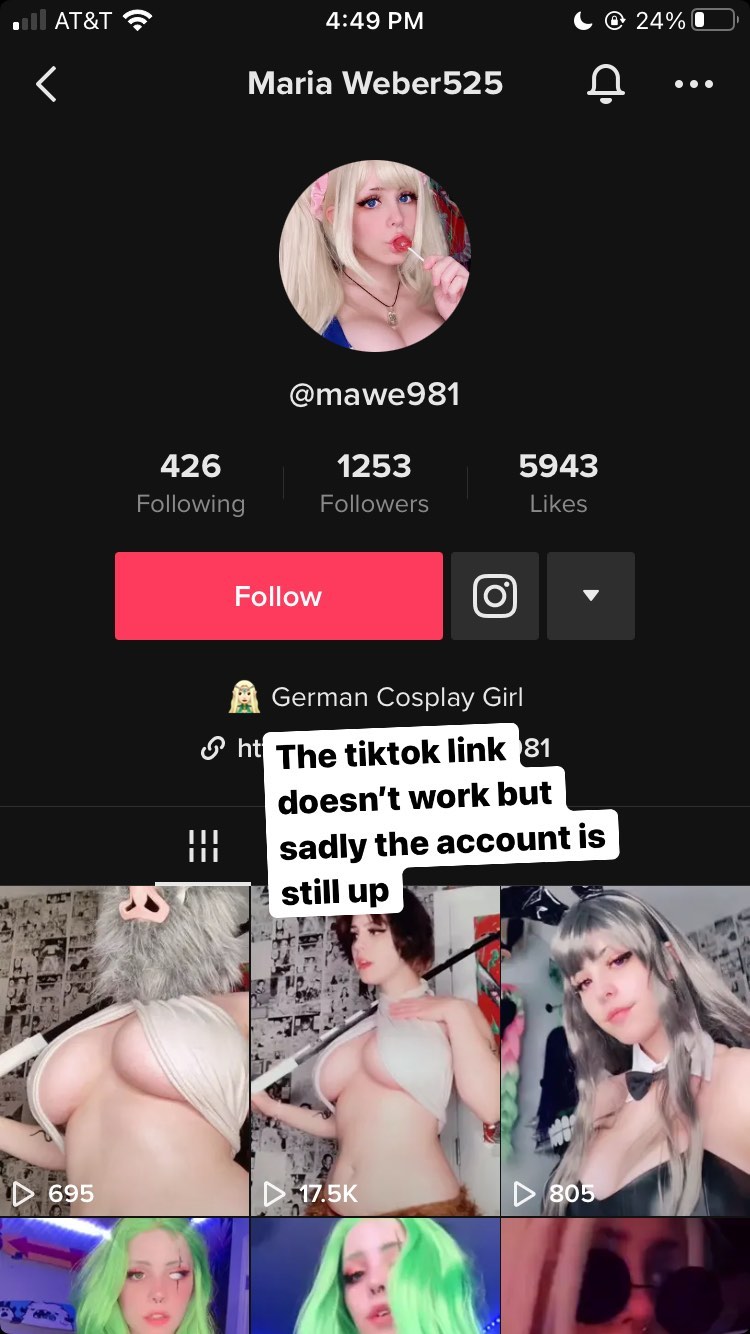Viewport: 750px width, 1334px height.
Task: Open the notifications bell for this profile
Action: [605, 84]
